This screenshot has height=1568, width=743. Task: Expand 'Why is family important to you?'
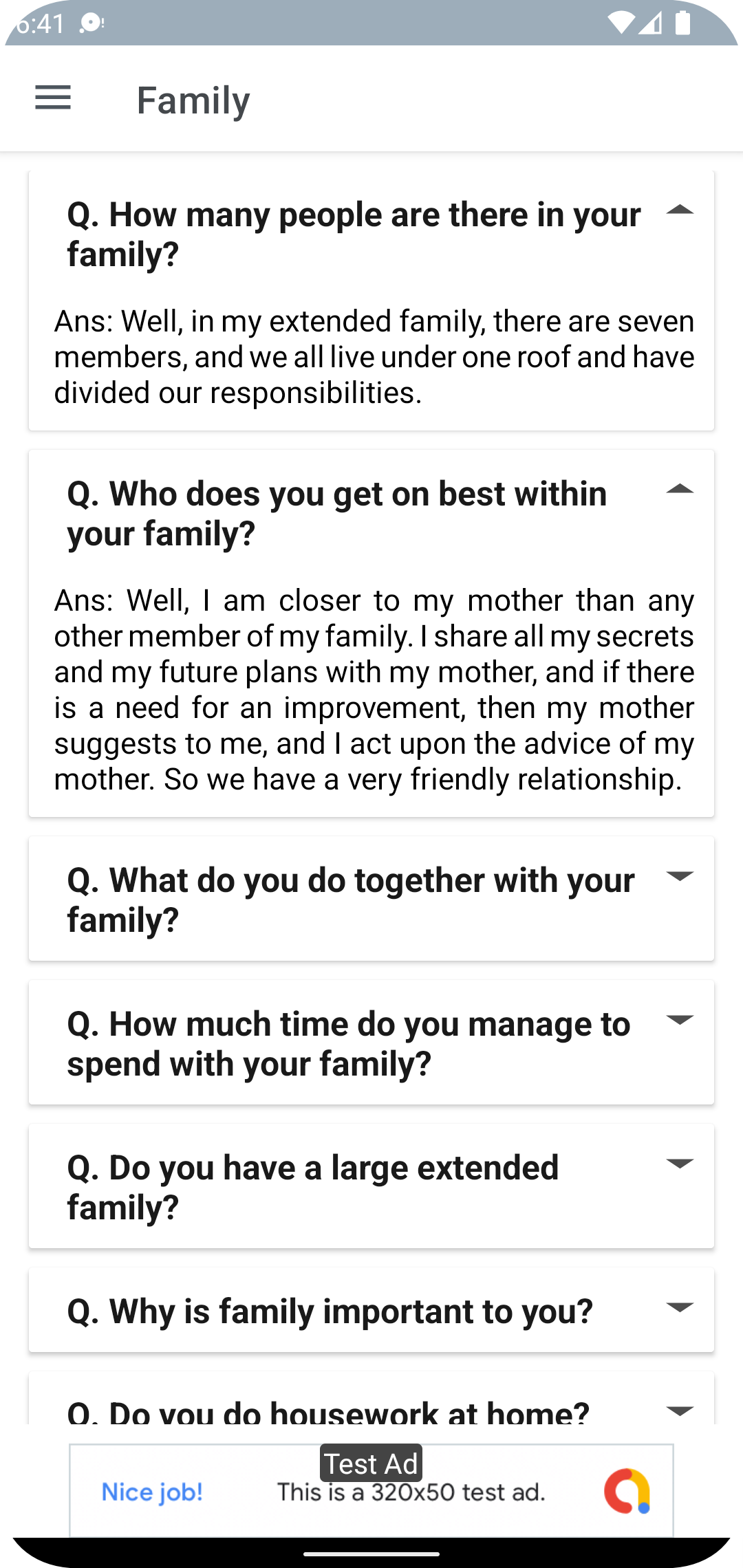[x=679, y=1307]
